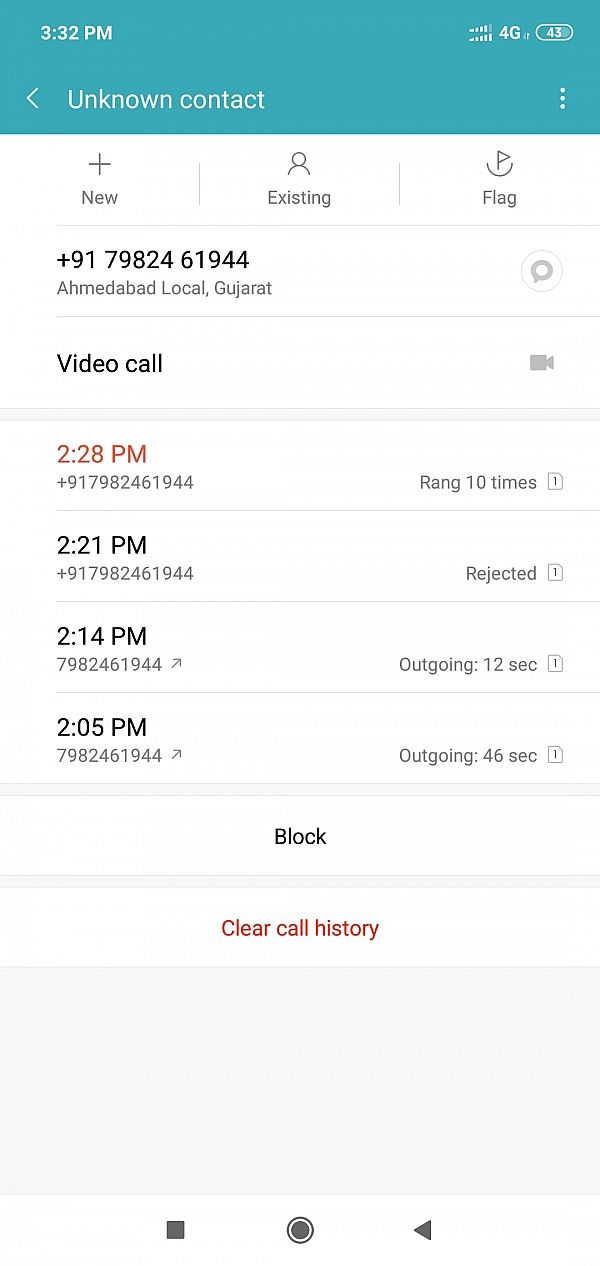Call +91 79824 61944
600x1266 pixels.
coord(200,271)
